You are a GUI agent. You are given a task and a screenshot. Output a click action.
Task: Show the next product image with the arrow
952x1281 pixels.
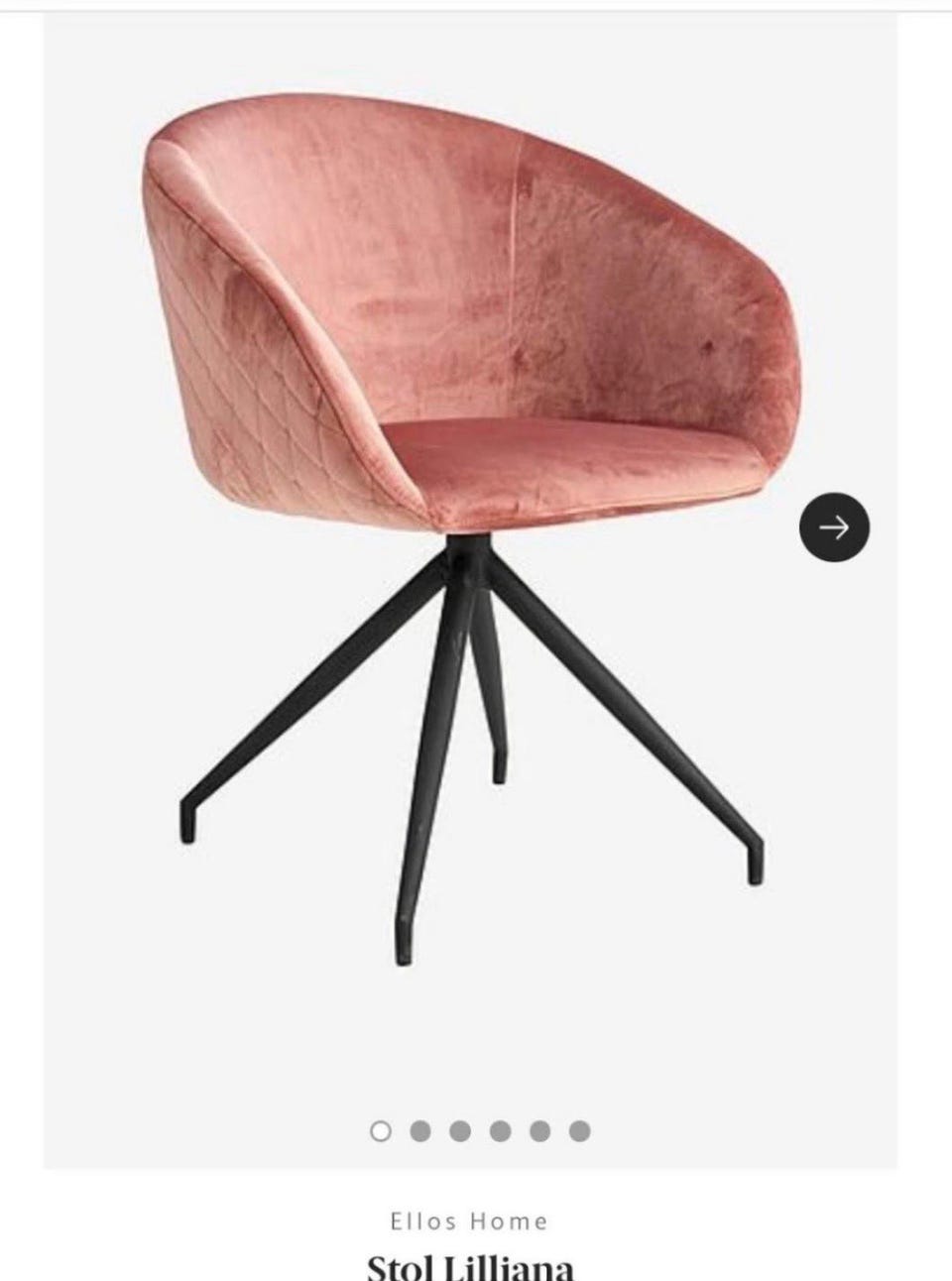[x=834, y=526]
